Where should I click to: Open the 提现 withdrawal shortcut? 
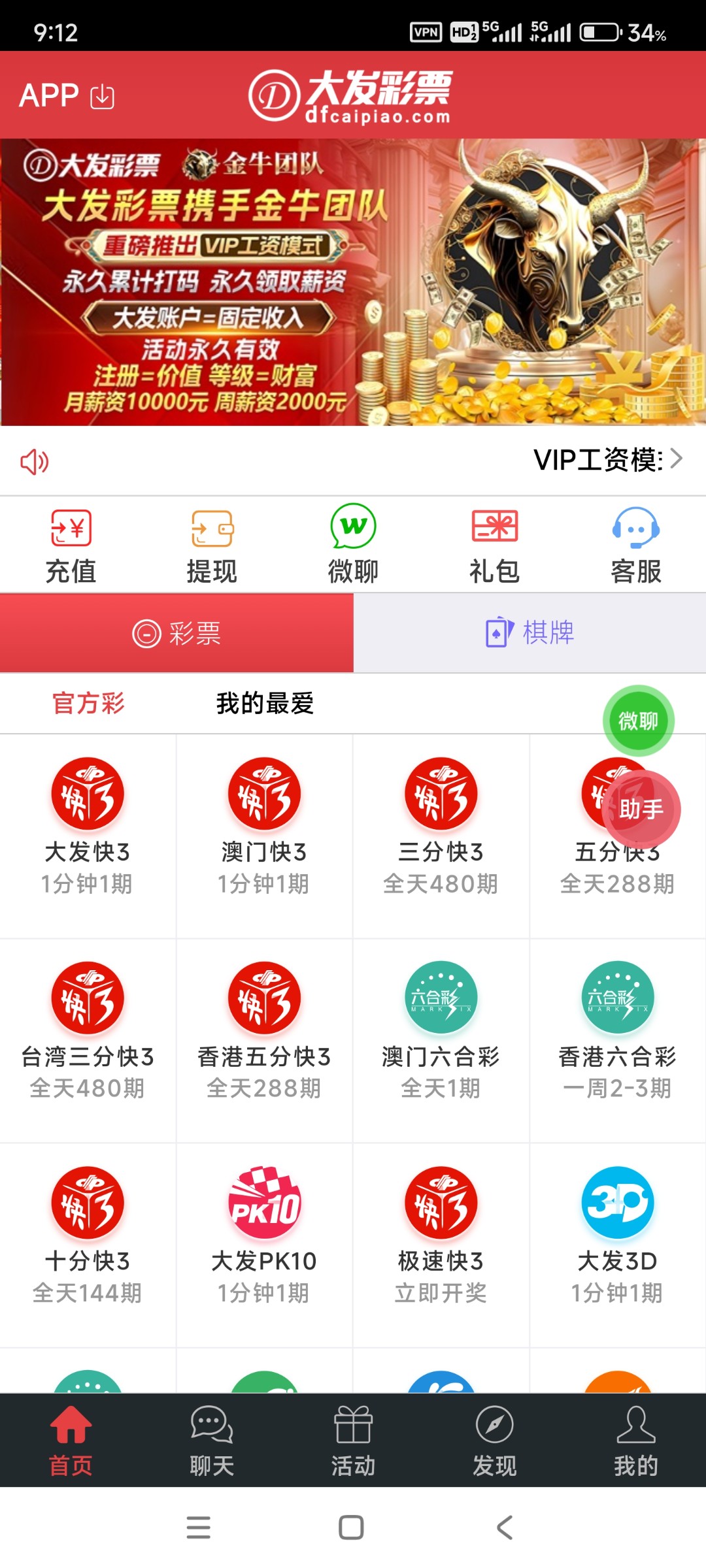point(212,545)
